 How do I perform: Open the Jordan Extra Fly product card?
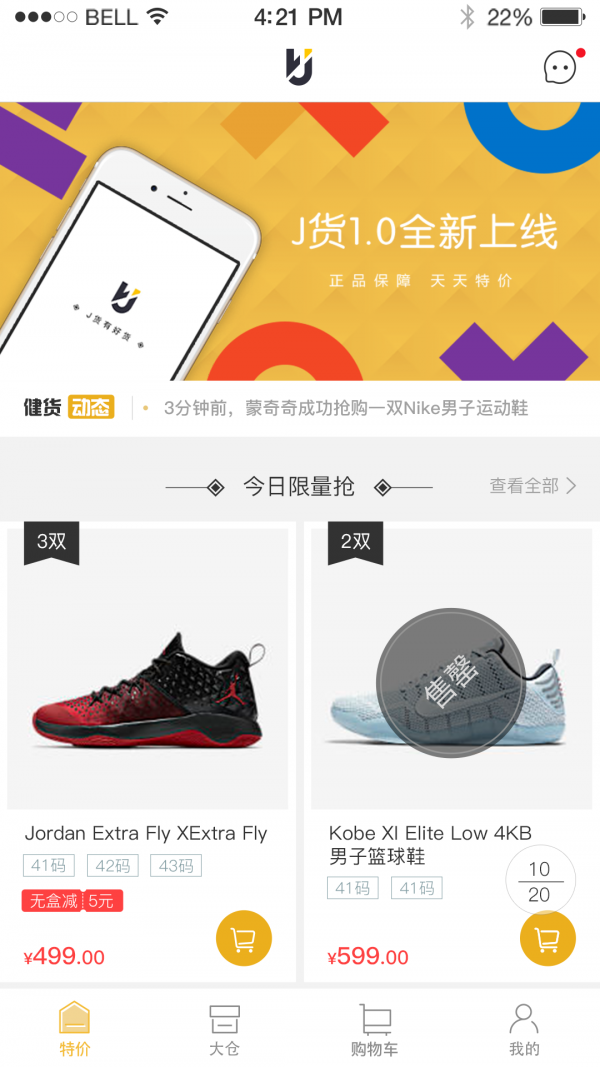pyautogui.click(x=148, y=670)
